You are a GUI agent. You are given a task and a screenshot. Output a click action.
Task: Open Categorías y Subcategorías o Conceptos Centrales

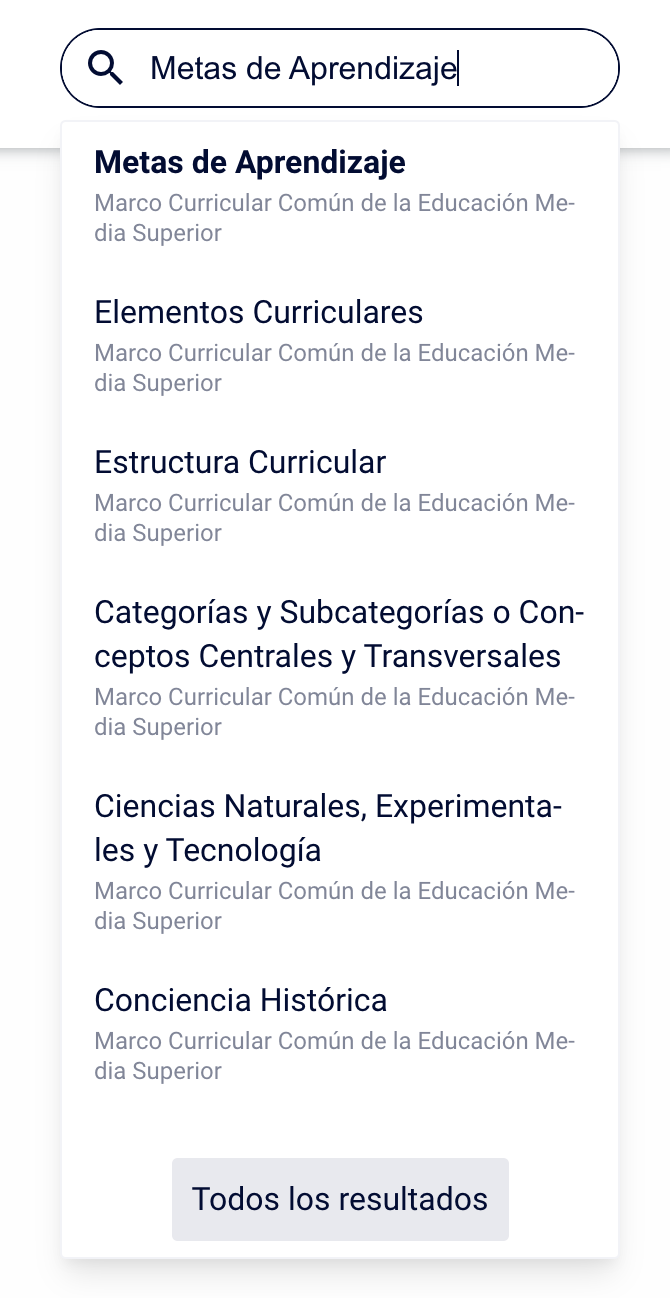coord(339,634)
